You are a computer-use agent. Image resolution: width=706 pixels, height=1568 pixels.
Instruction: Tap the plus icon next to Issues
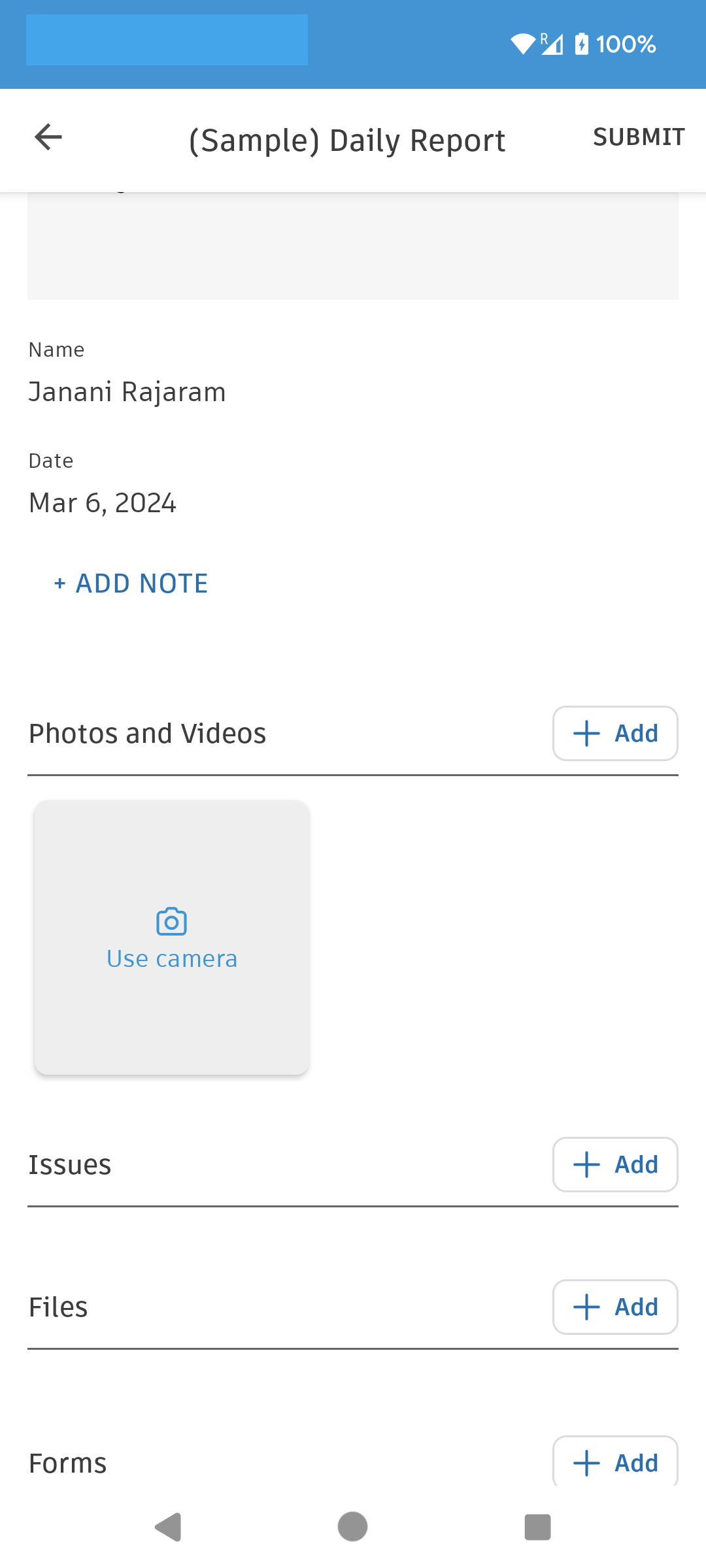pyautogui.click(x=586, y=1164)
